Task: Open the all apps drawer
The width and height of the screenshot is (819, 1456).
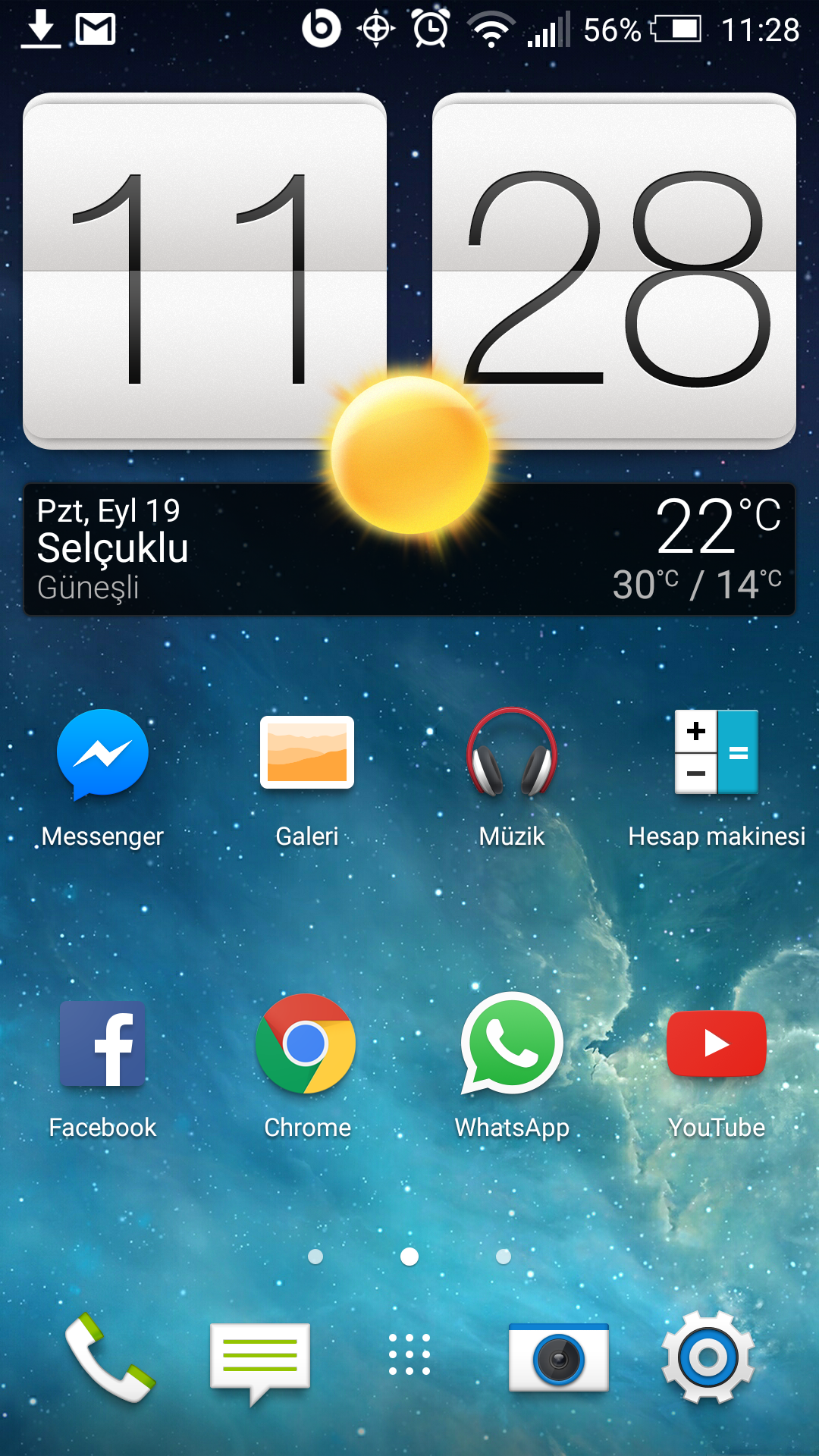Action: pos(409,1354)
